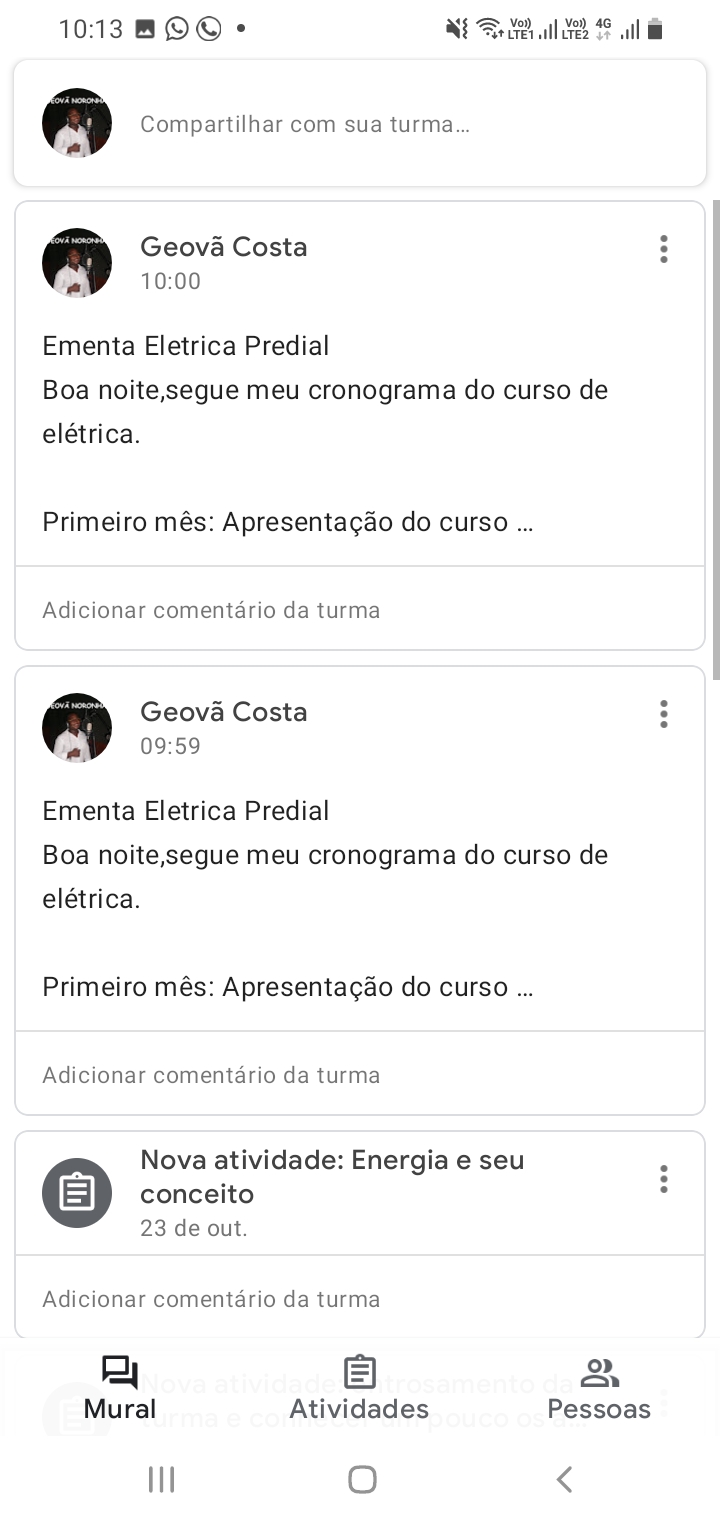Switch to the Mural tab
This screenshot has width=720, height=1520.
click(120, 1389)
